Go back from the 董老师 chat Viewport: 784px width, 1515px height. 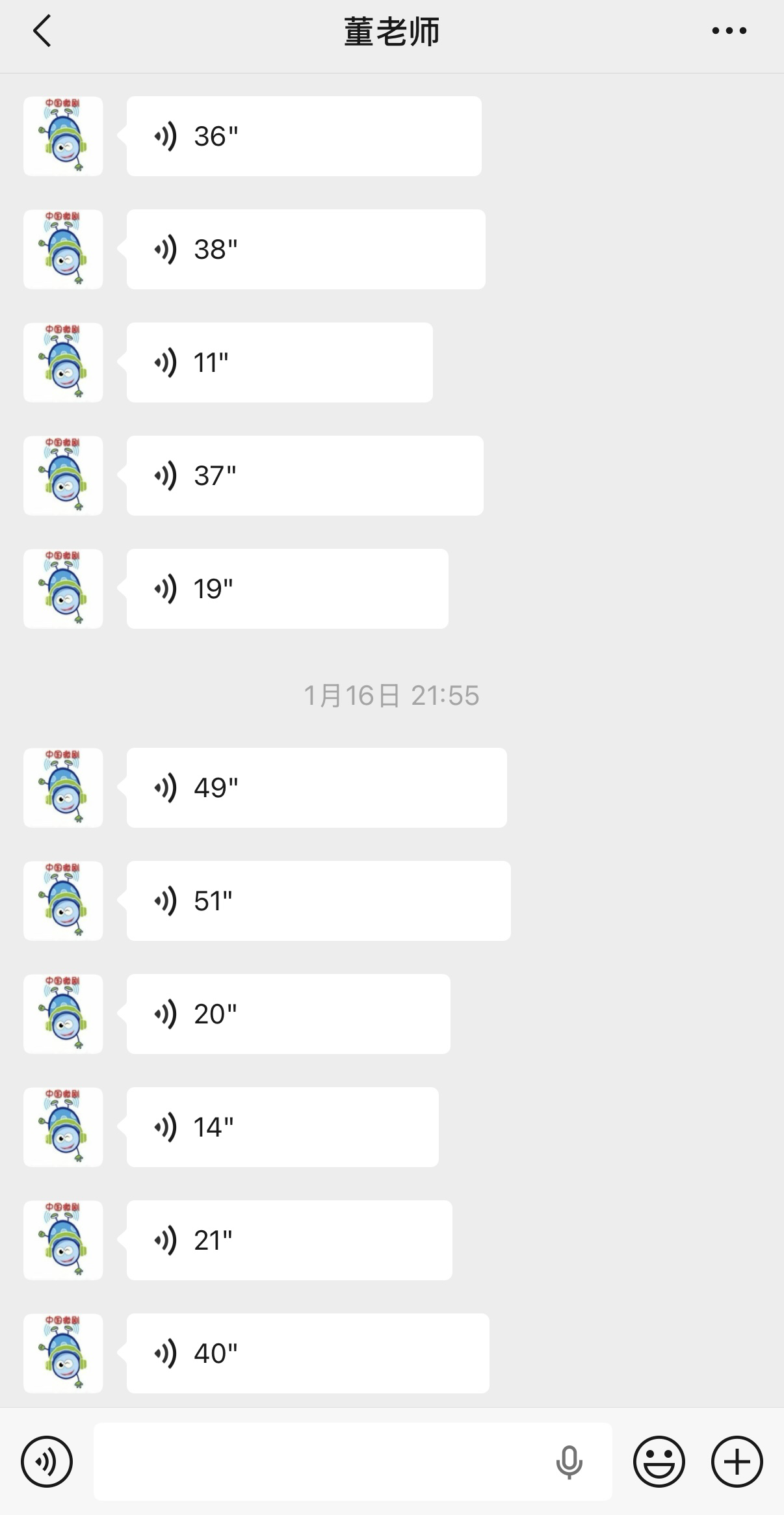pyautogui.click(x=42, y=31)
